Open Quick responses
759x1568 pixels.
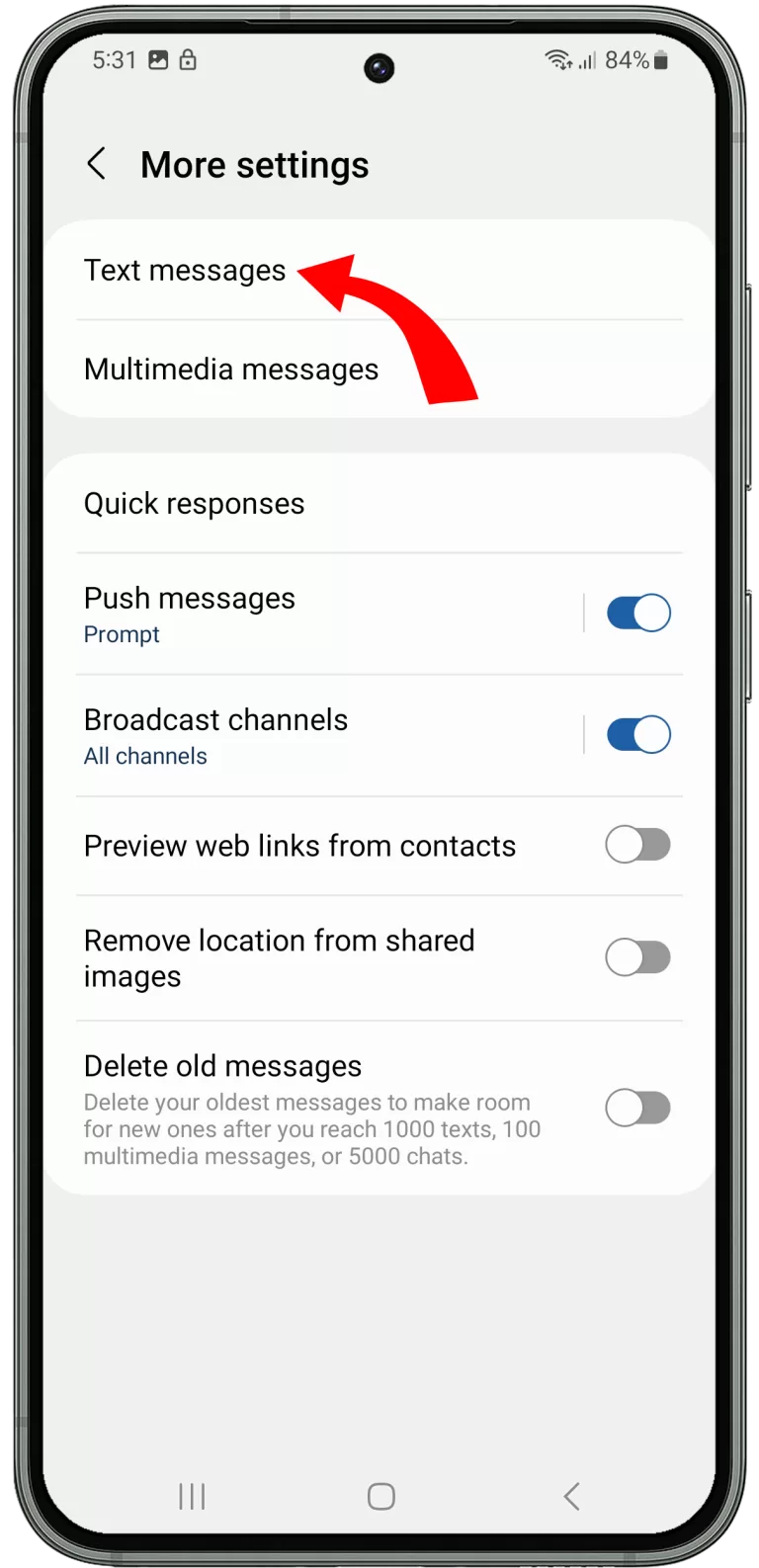tap(379, 504)
